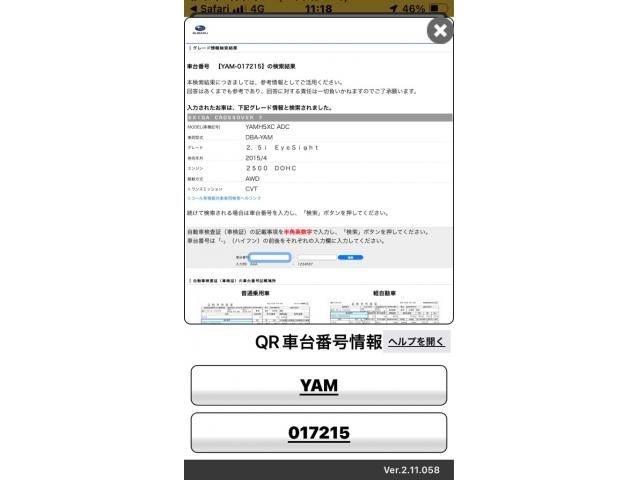Tap the 017215 chassis number button
Viewport: 640px width, 480px height.
tap(319, 433)
